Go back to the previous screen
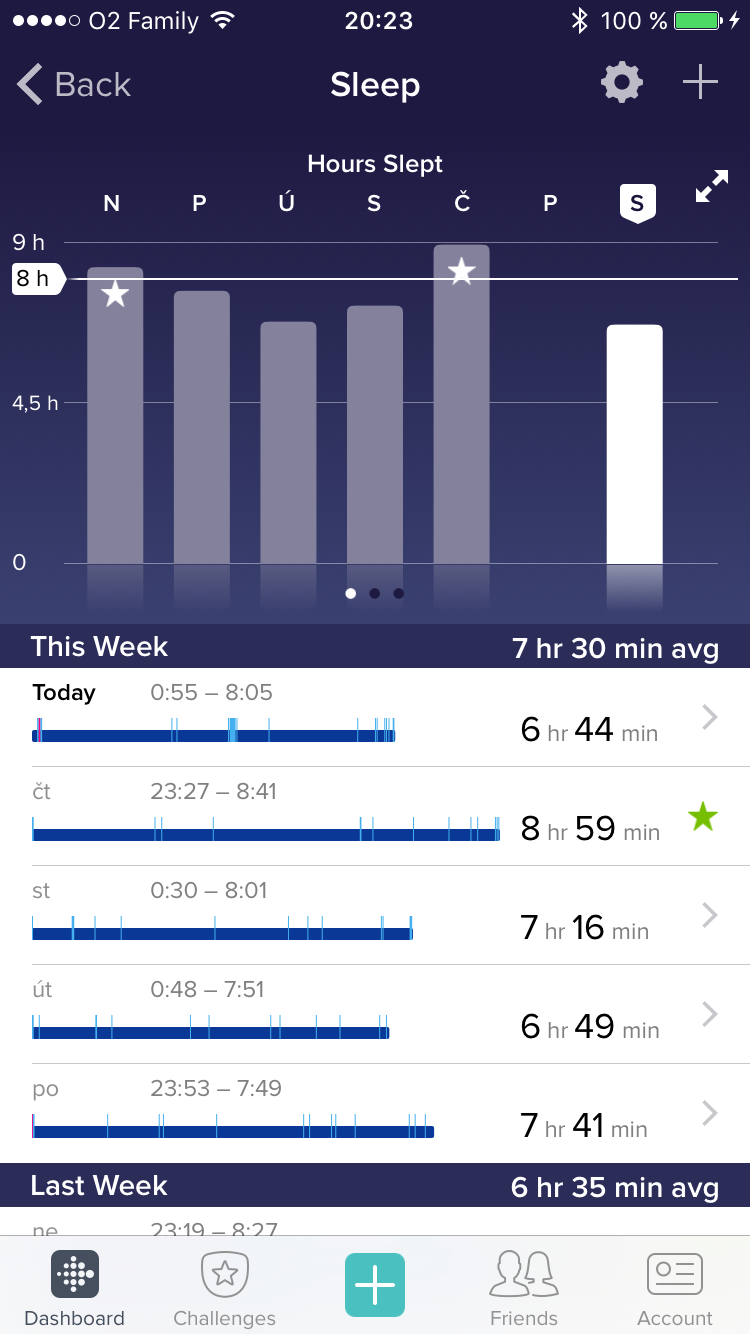The width and height of the screenshot is (750, 1334). [x=74, y=85]
